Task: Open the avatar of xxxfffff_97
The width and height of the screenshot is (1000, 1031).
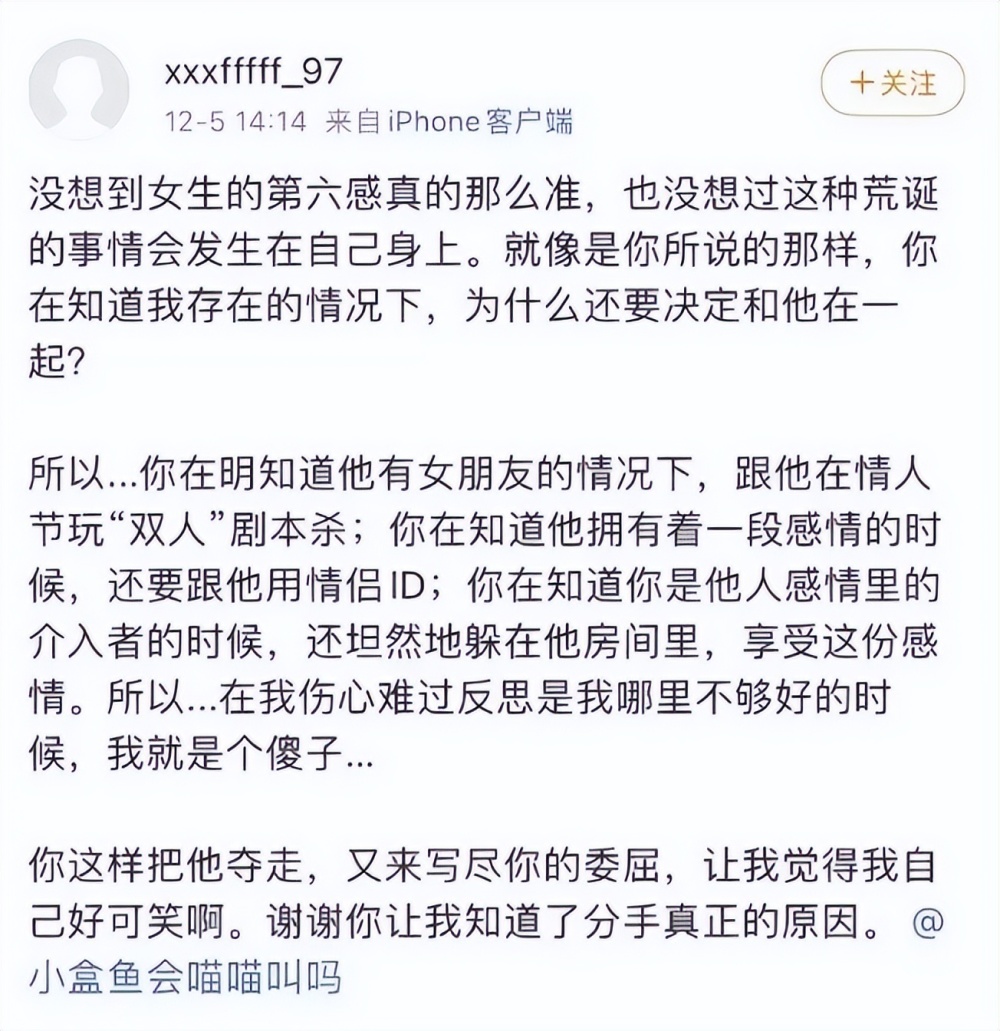Action: [79, 90]
